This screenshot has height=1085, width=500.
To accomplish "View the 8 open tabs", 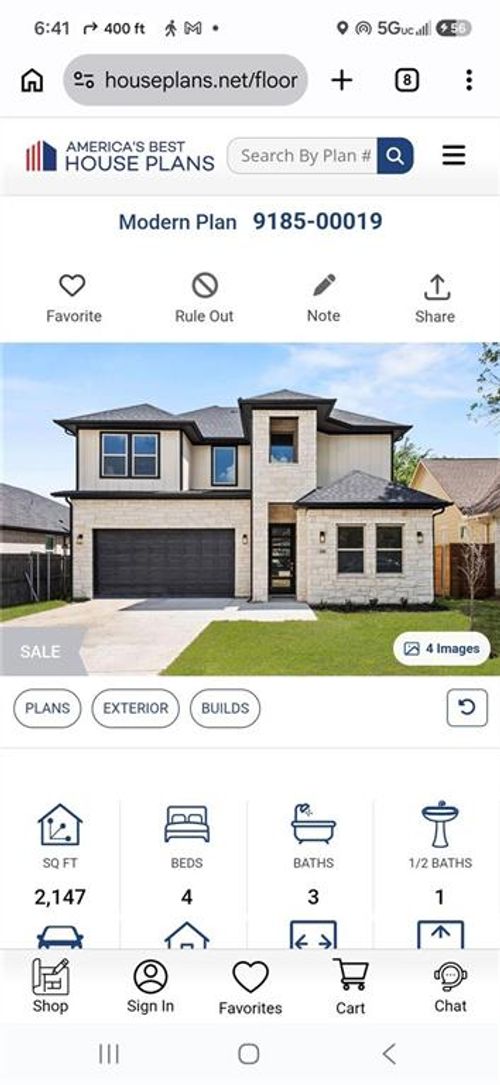I will pos(407,81).
